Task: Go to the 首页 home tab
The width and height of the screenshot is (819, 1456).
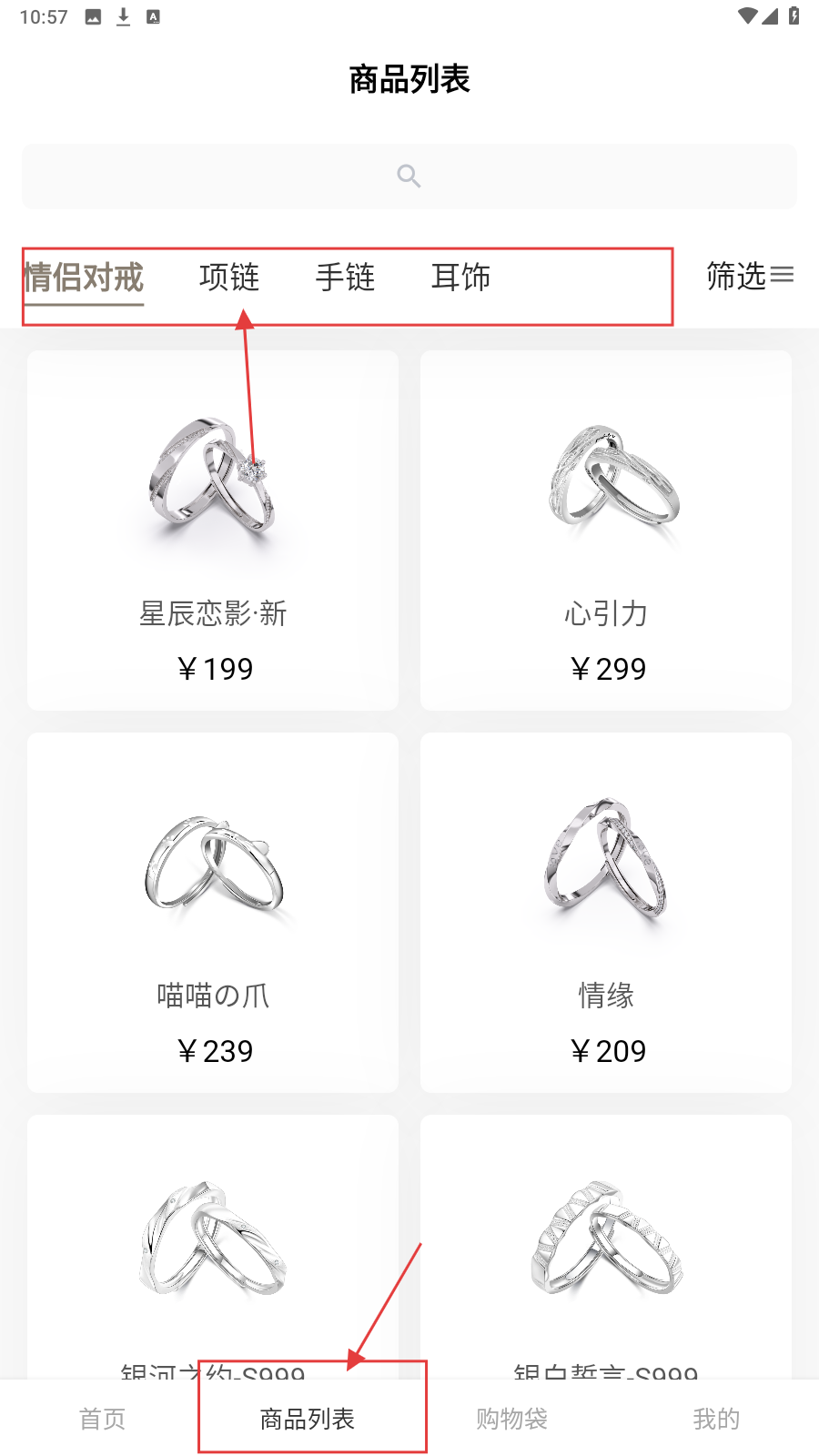Action: (102, 1419)
